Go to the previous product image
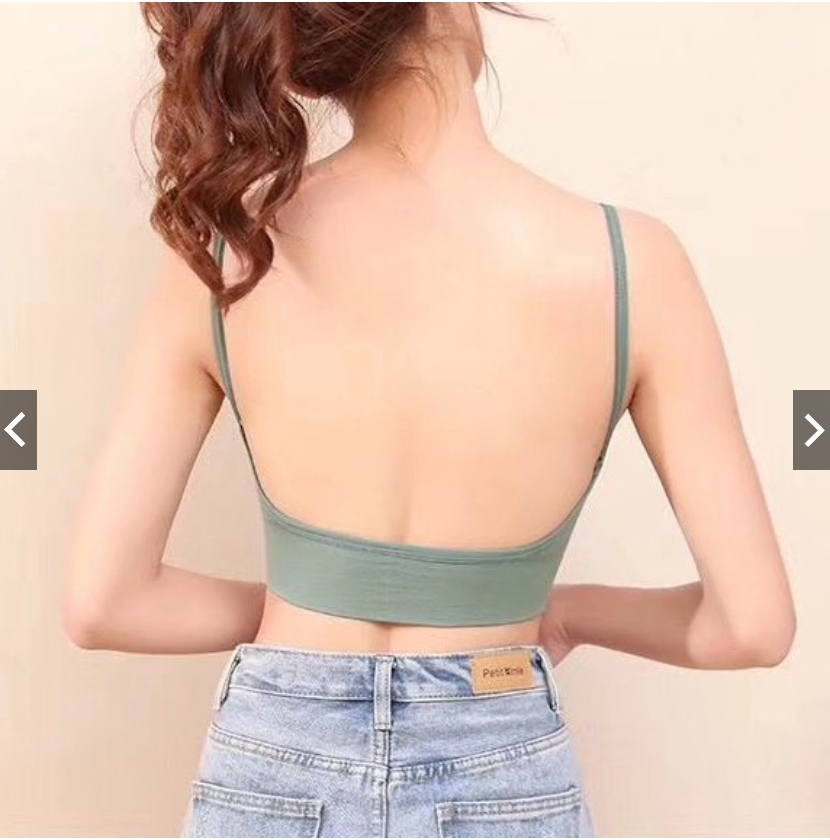Screen dimensions: 830x840 pyautogui.click(x=17, y=430)
